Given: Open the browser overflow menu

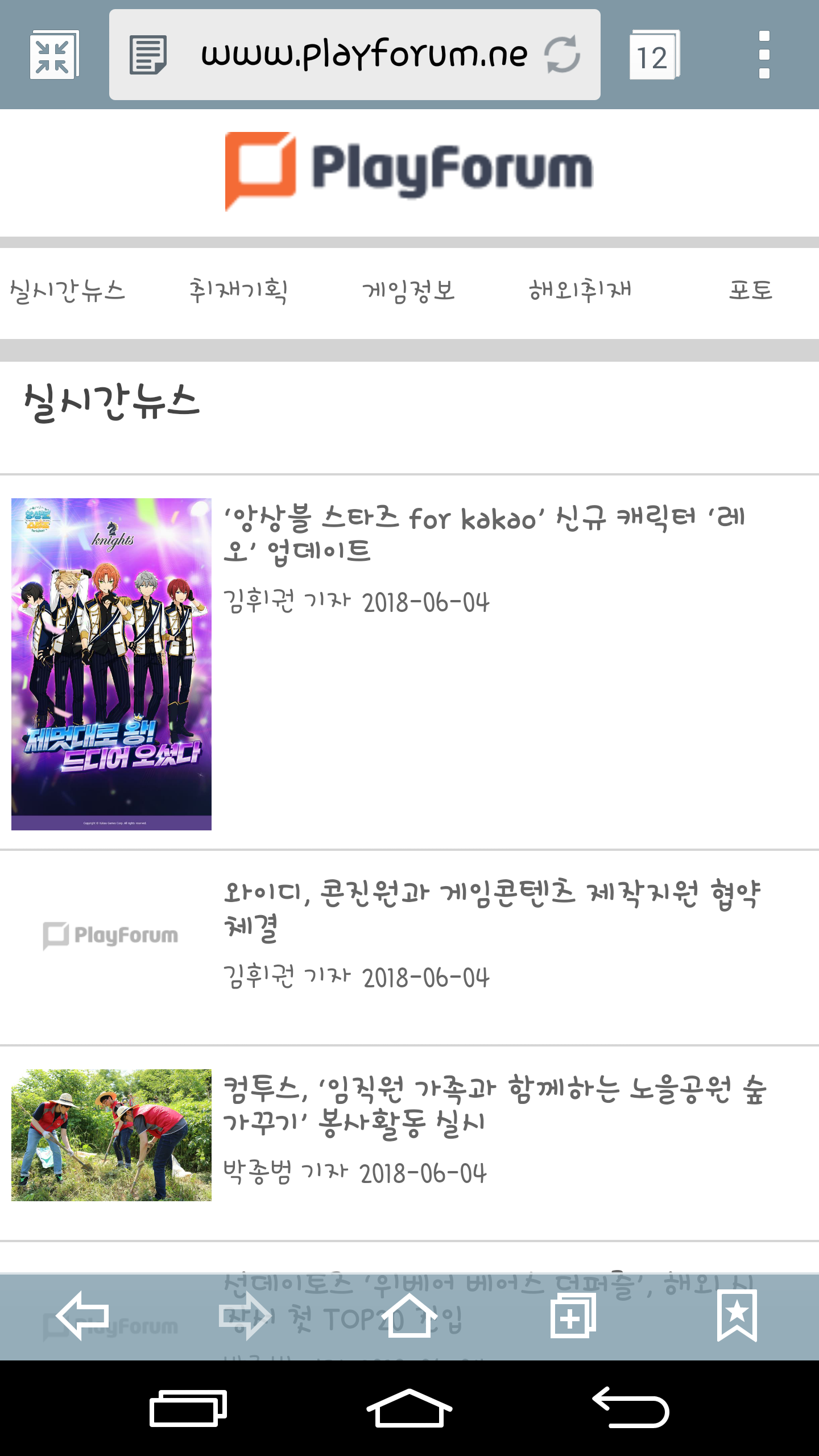Looking at the screenshot, I should pyautogui.click(x=764, y=55).
